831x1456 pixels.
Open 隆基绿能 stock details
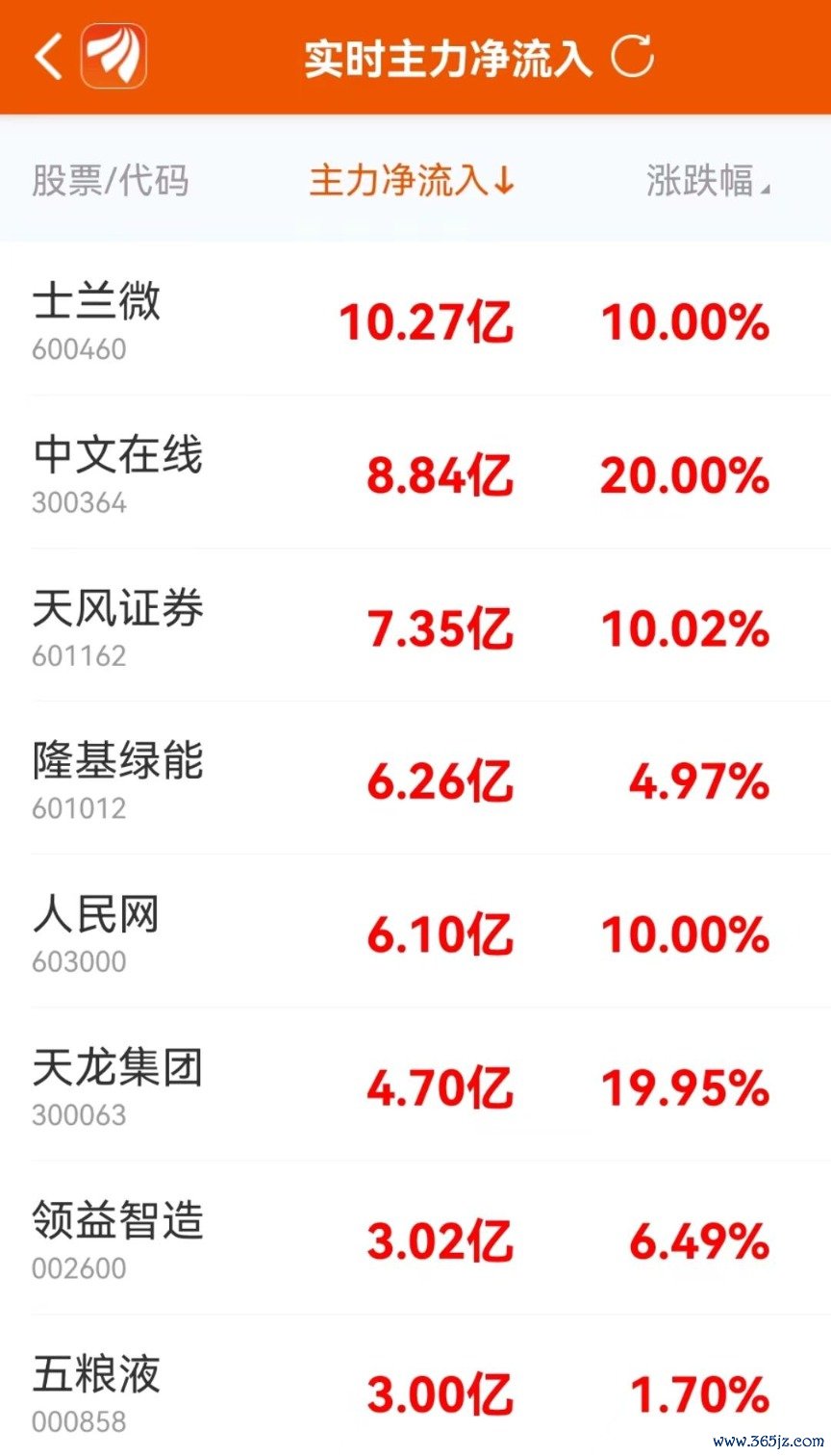click(415, 779)
